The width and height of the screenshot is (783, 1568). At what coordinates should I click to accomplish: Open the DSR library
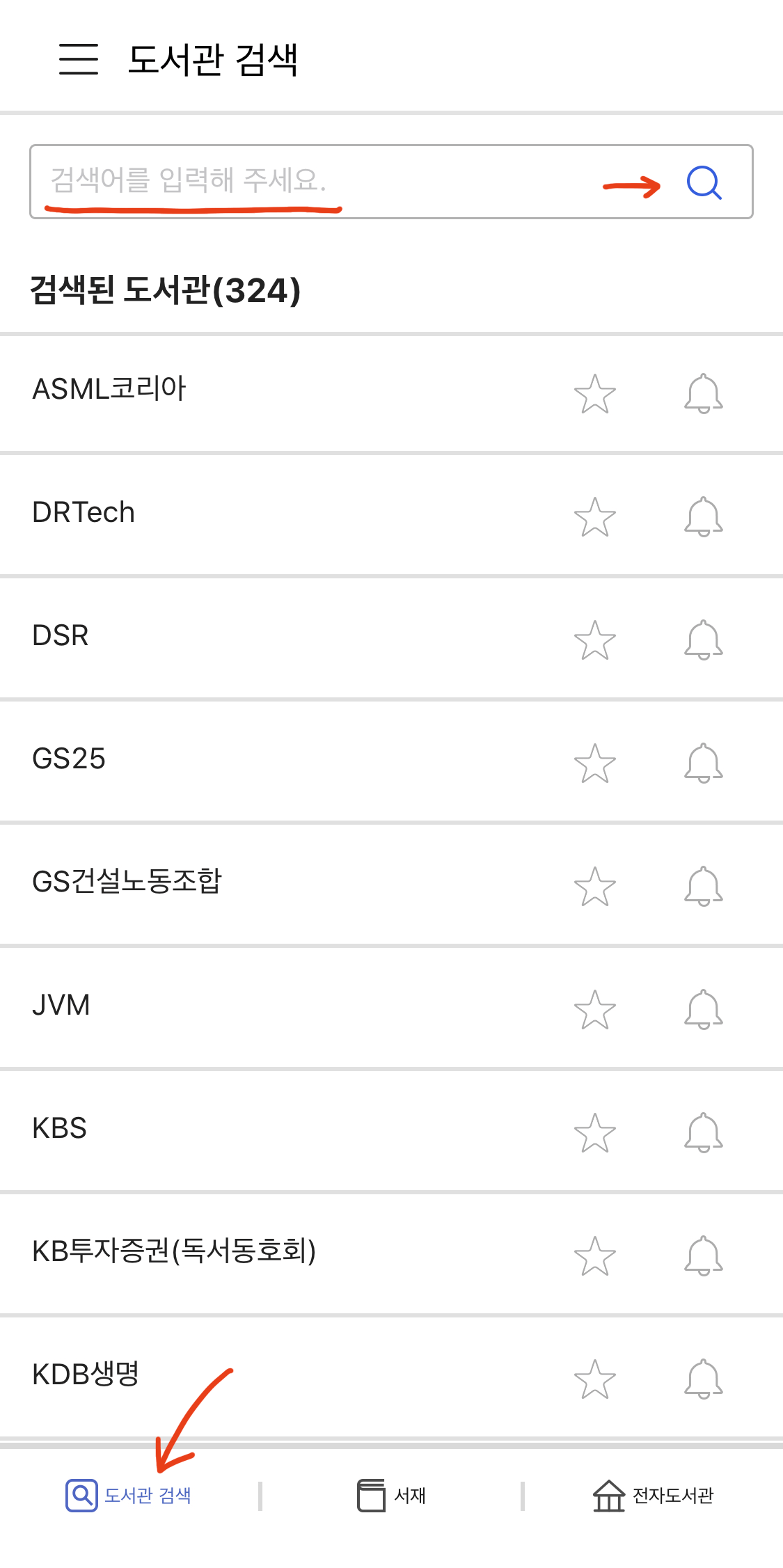pos(61,636)
